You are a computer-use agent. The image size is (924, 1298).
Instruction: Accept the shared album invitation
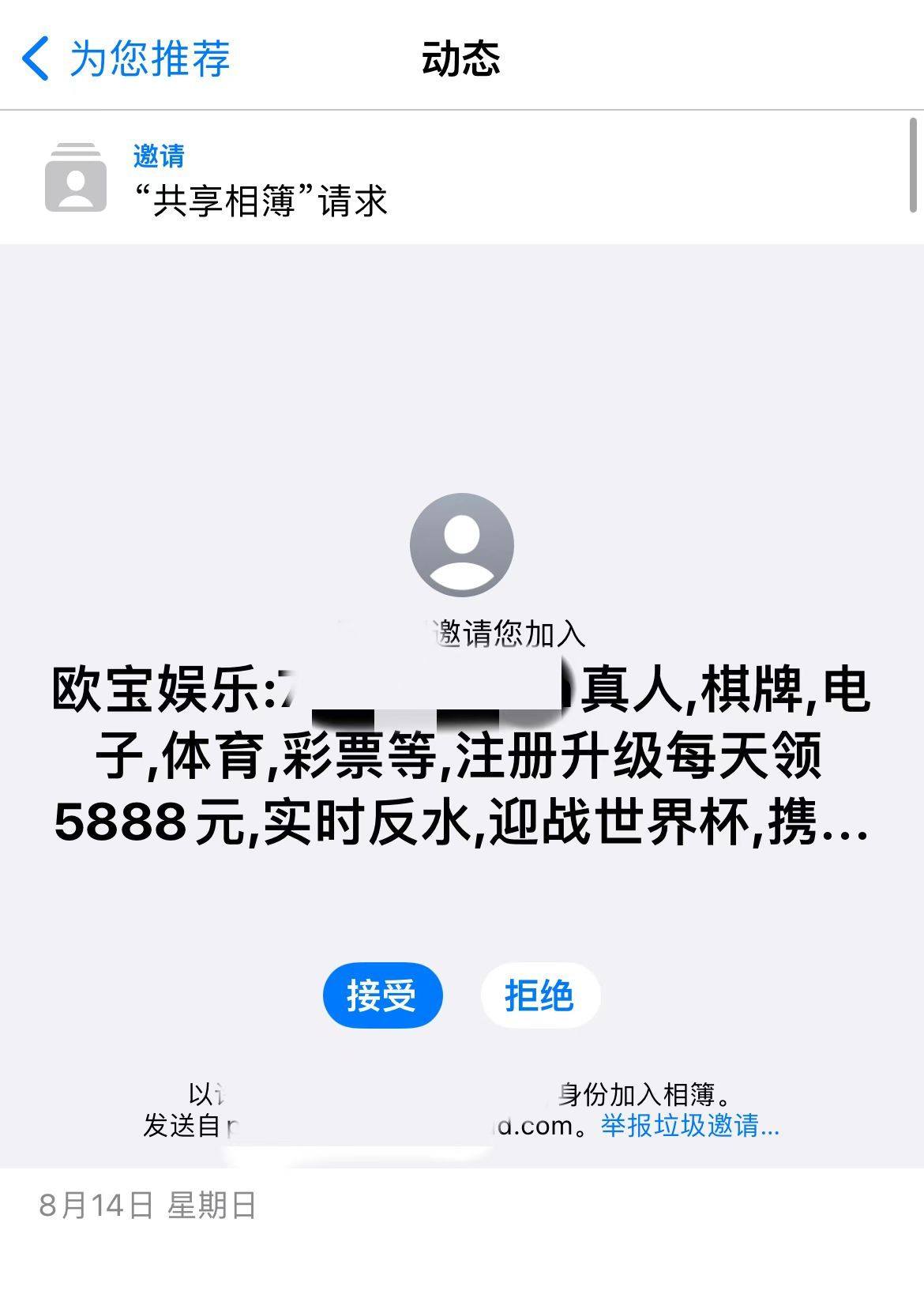point(382,995)
